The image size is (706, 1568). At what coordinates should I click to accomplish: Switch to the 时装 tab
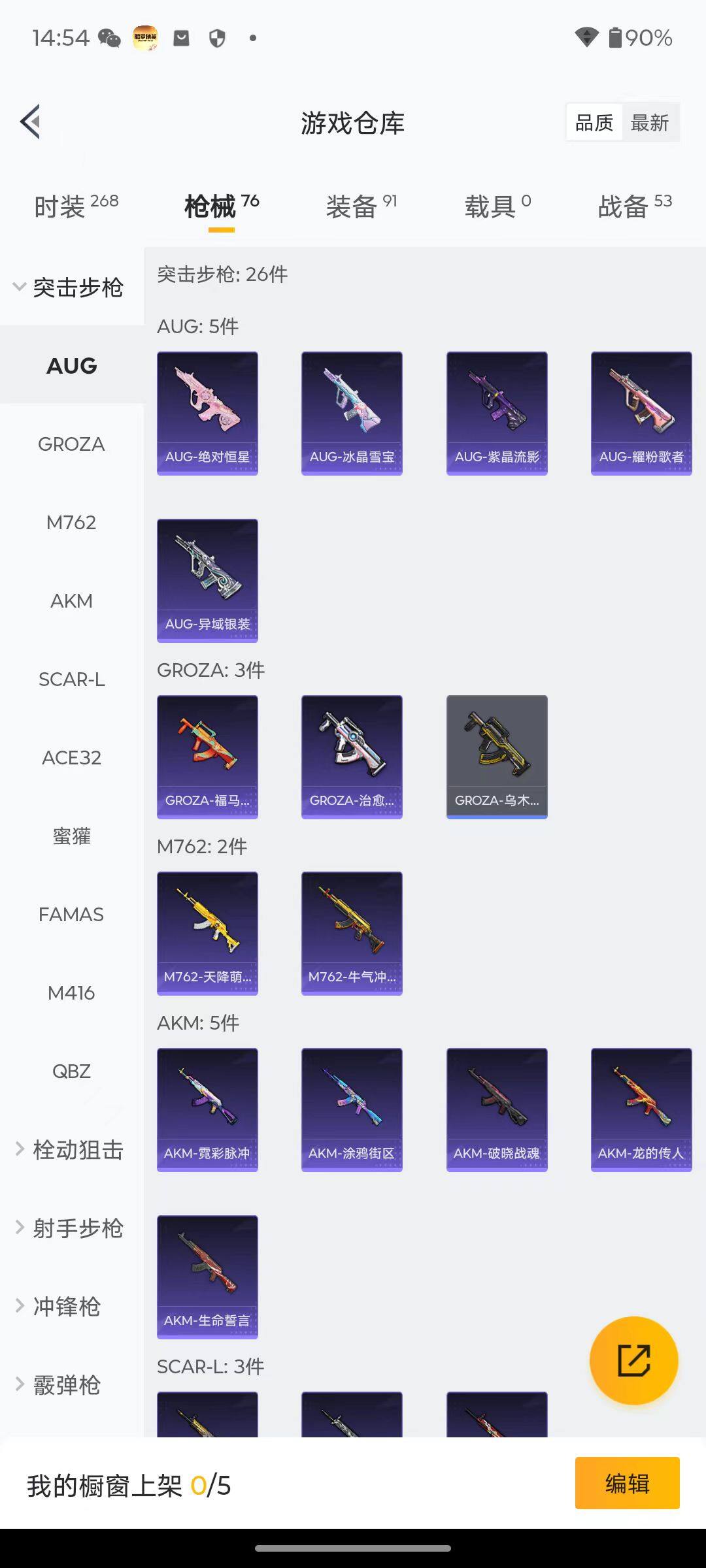76,206
